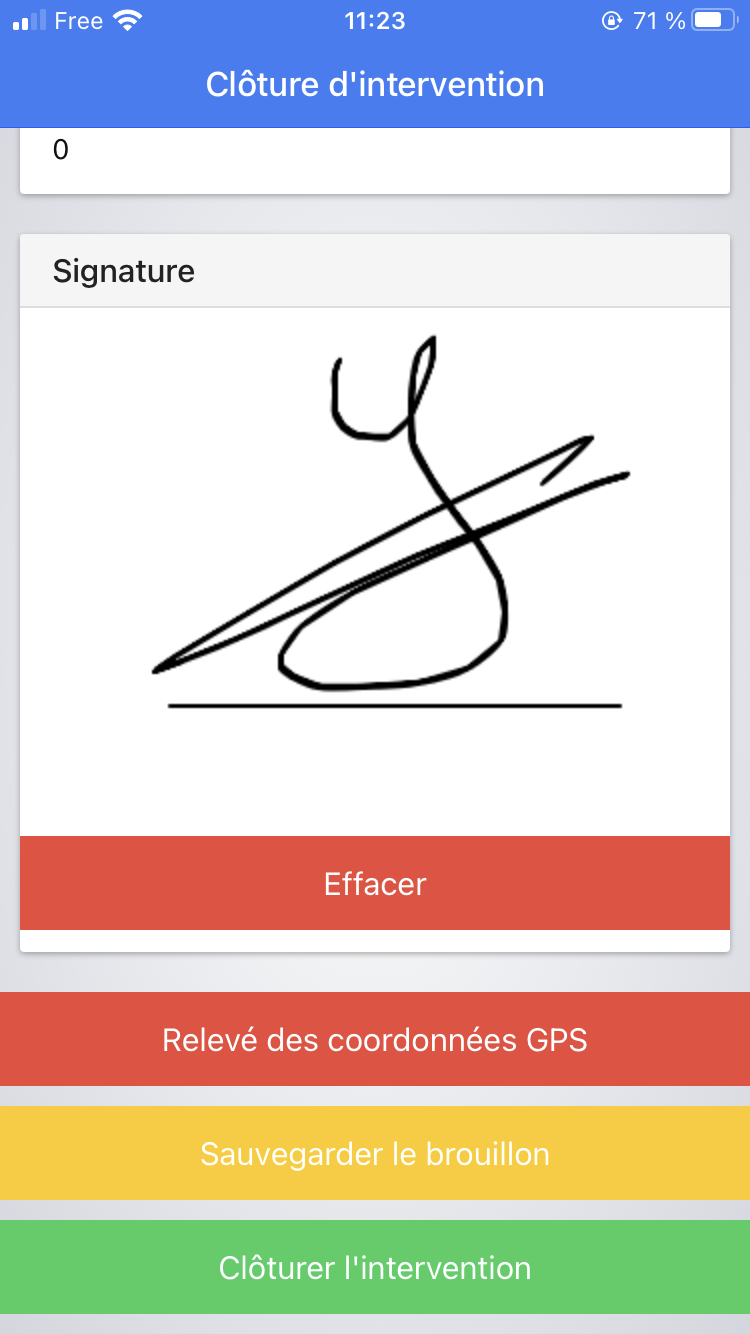This screenshot has height=1334, width=750.
Task: Tap the field showing 0
Action: (375, 152)
